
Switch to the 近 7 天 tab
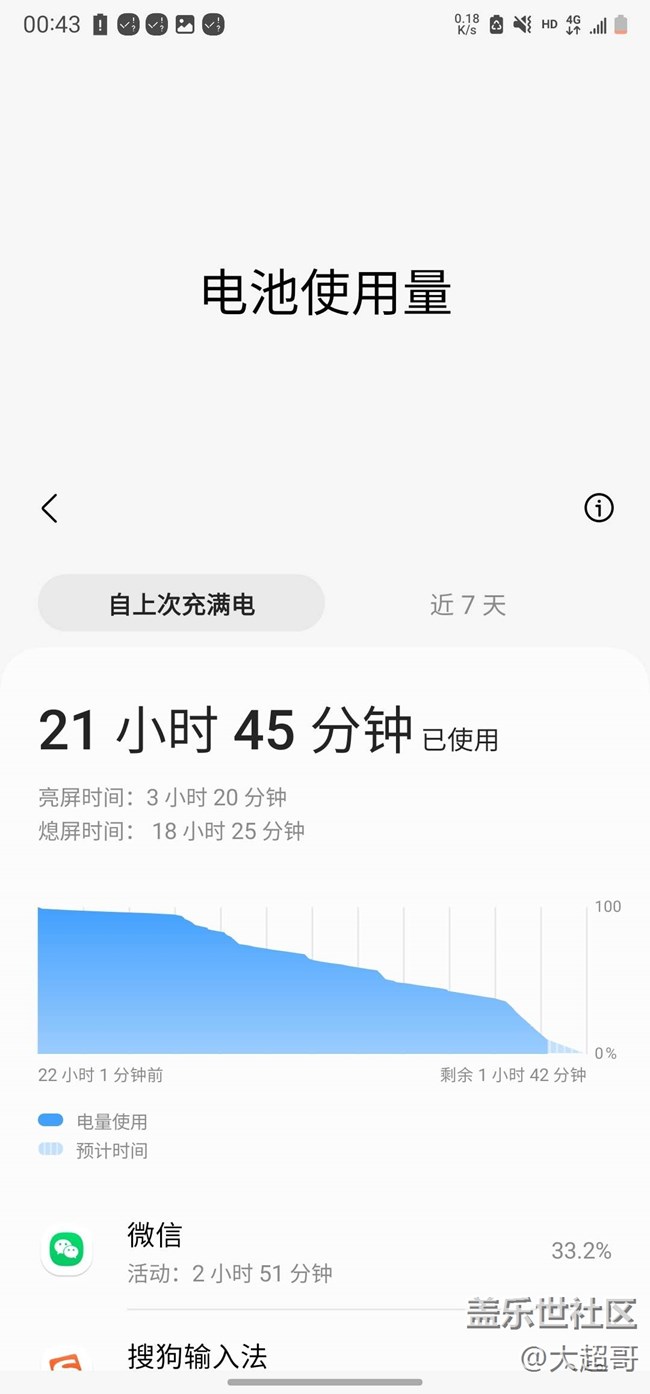(x=468, y=604)
